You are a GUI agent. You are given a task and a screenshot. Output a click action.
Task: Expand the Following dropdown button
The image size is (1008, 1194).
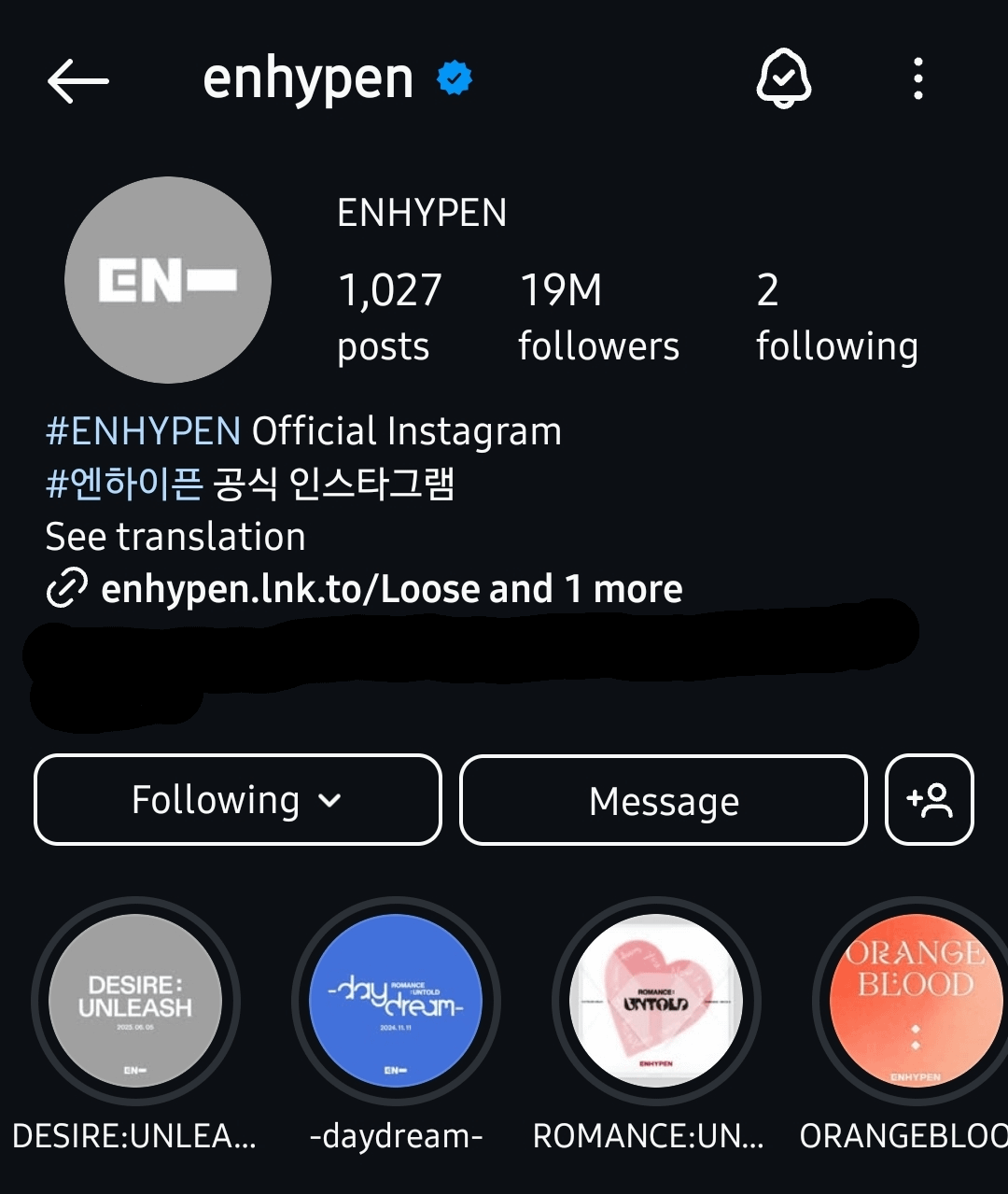[237, 800]
